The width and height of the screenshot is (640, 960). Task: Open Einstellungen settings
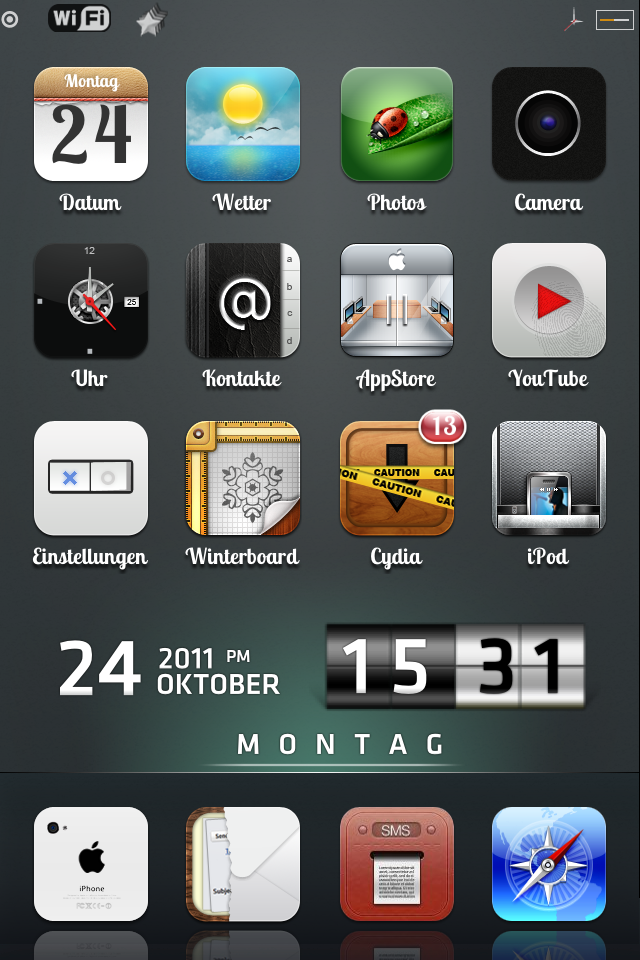91,478
